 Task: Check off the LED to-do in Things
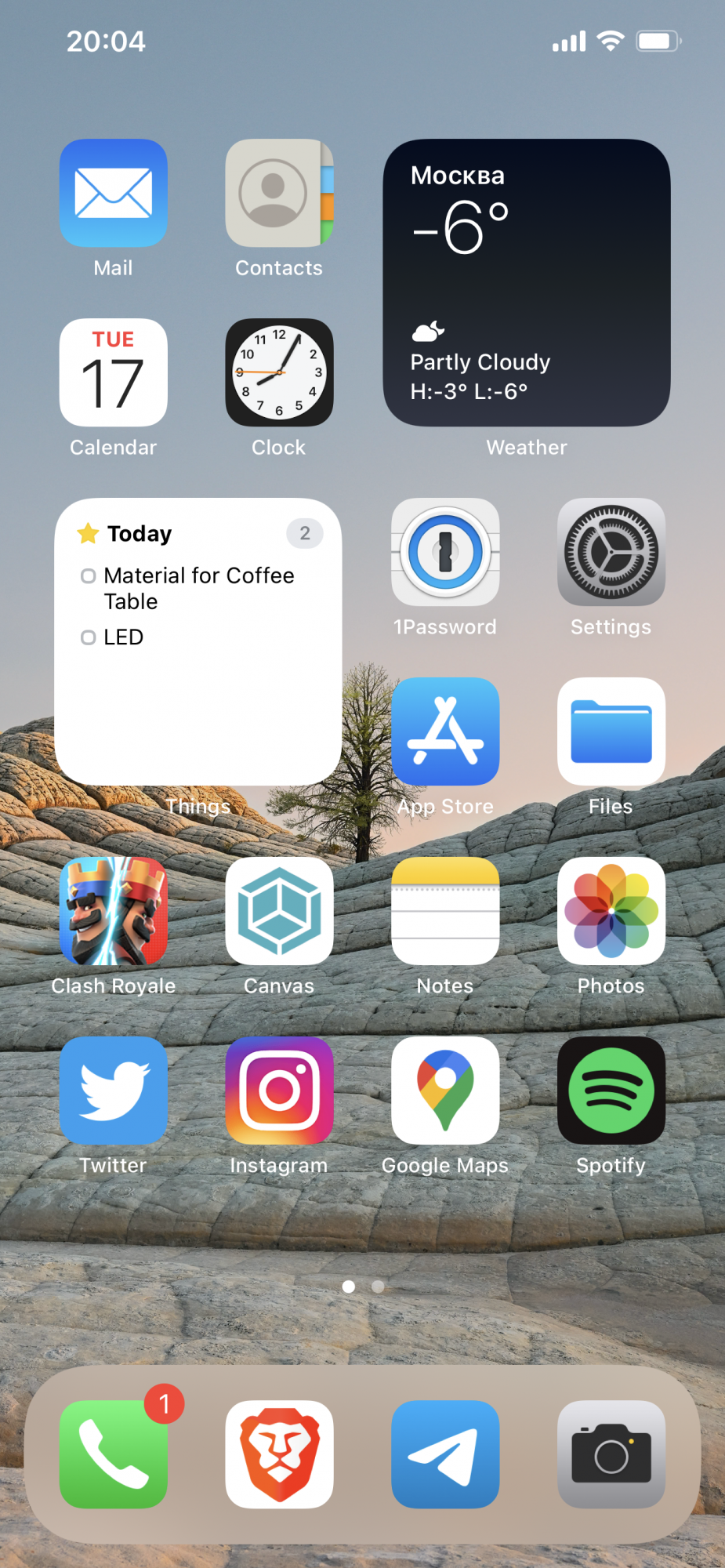[x=89, y=637]
